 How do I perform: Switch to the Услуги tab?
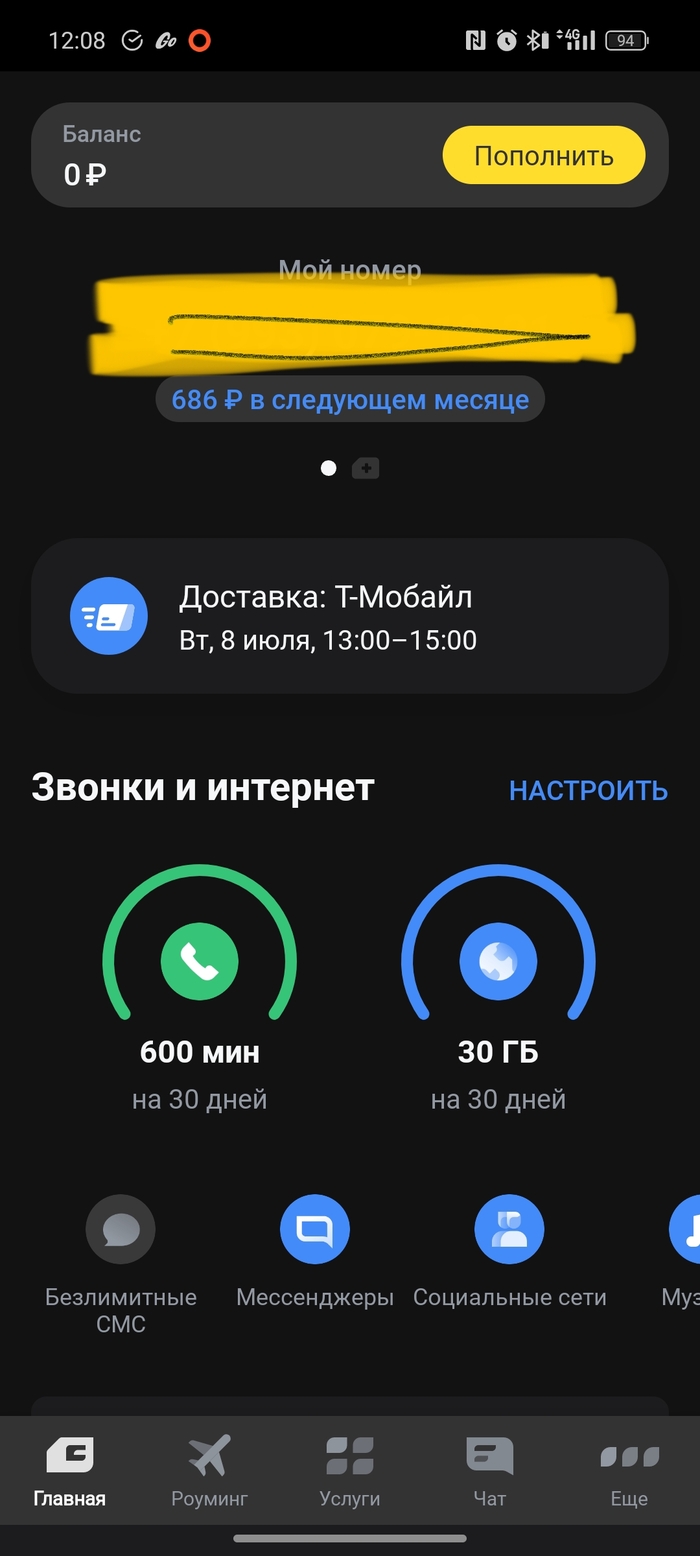pos(350,1471)
